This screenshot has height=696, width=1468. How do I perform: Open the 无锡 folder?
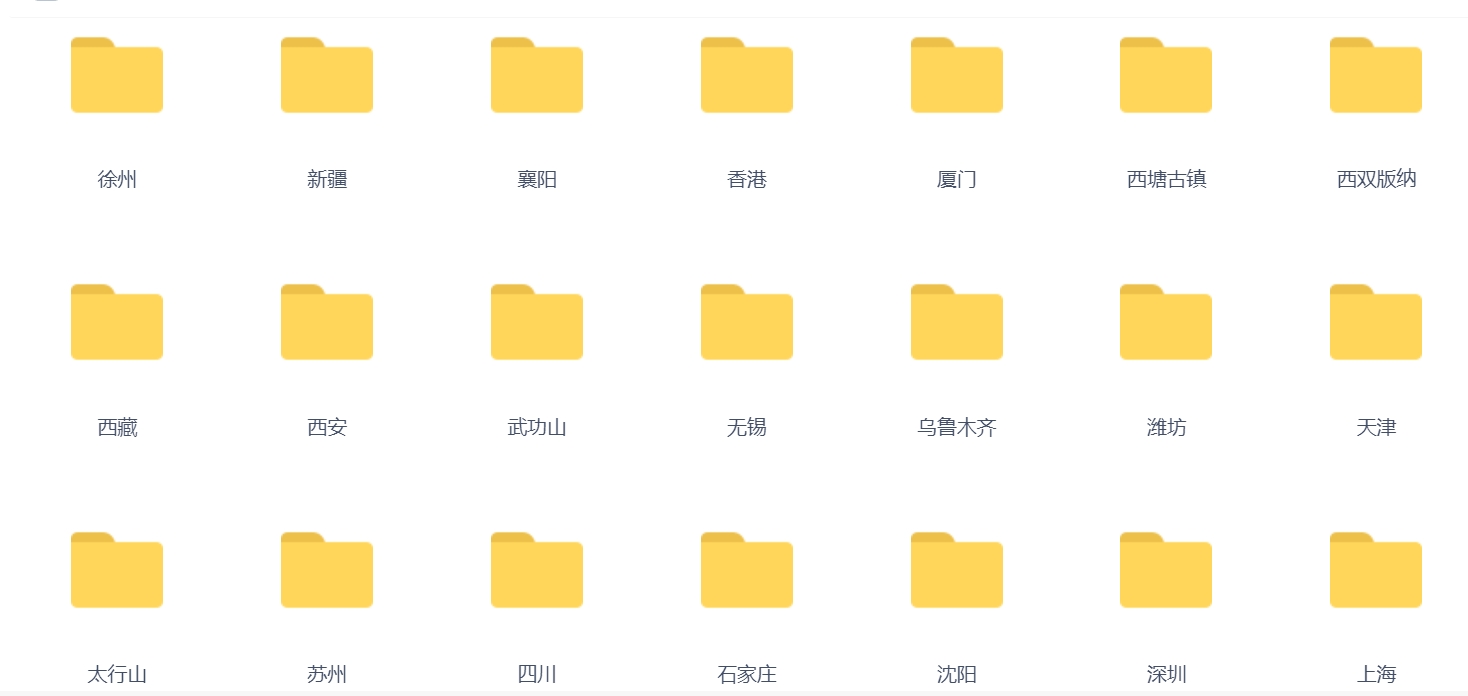[747, 324]
